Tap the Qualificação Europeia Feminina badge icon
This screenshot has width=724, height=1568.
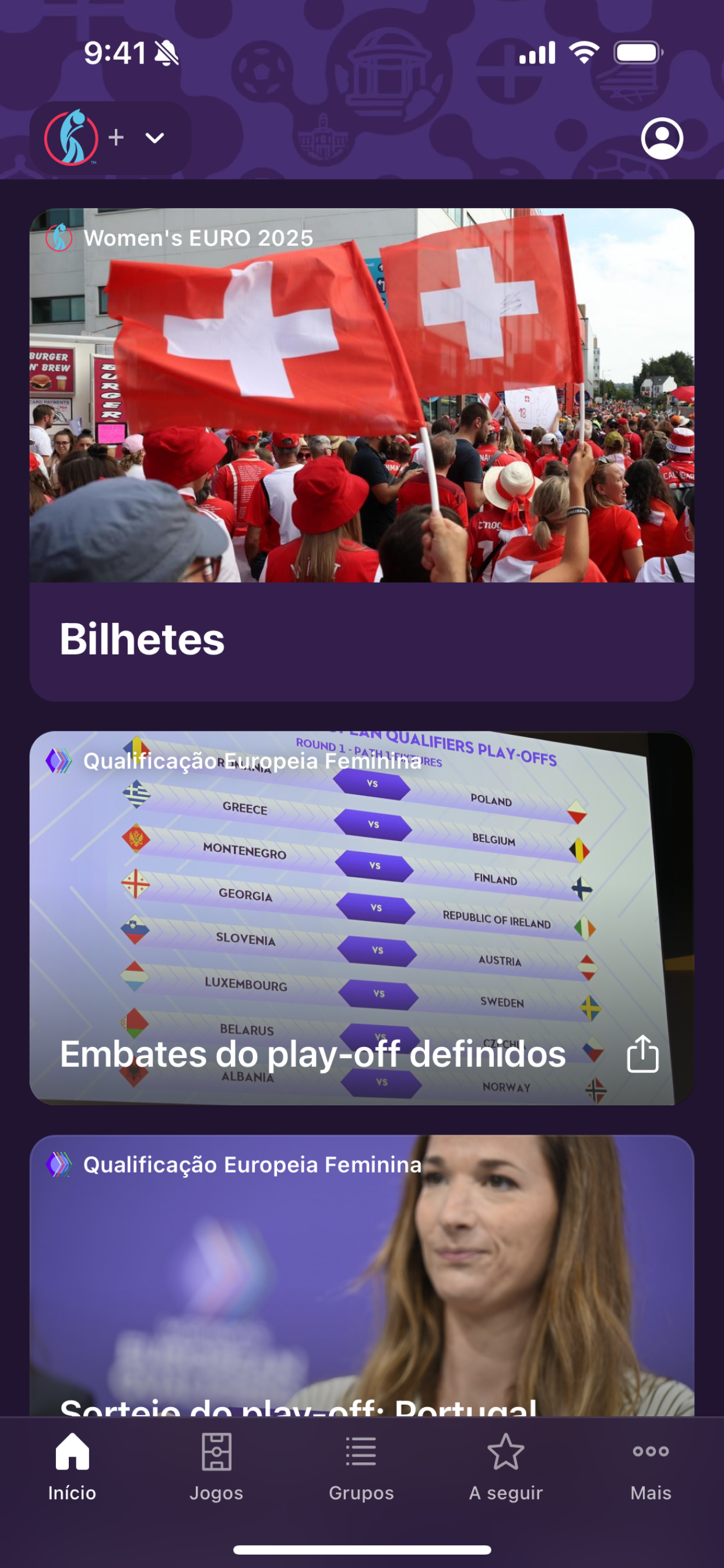point(59,760)
